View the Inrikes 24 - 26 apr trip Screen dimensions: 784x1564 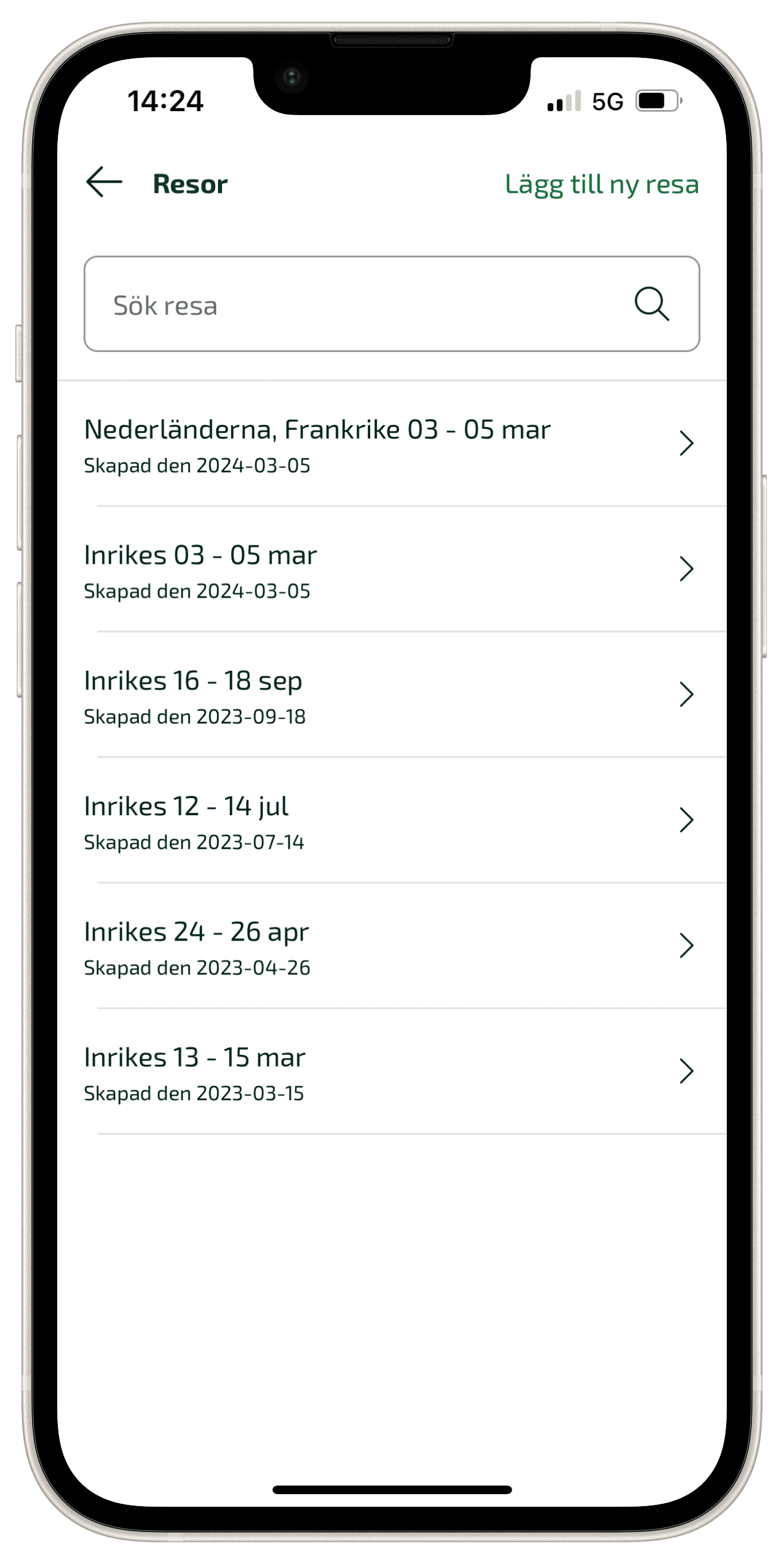391,946
